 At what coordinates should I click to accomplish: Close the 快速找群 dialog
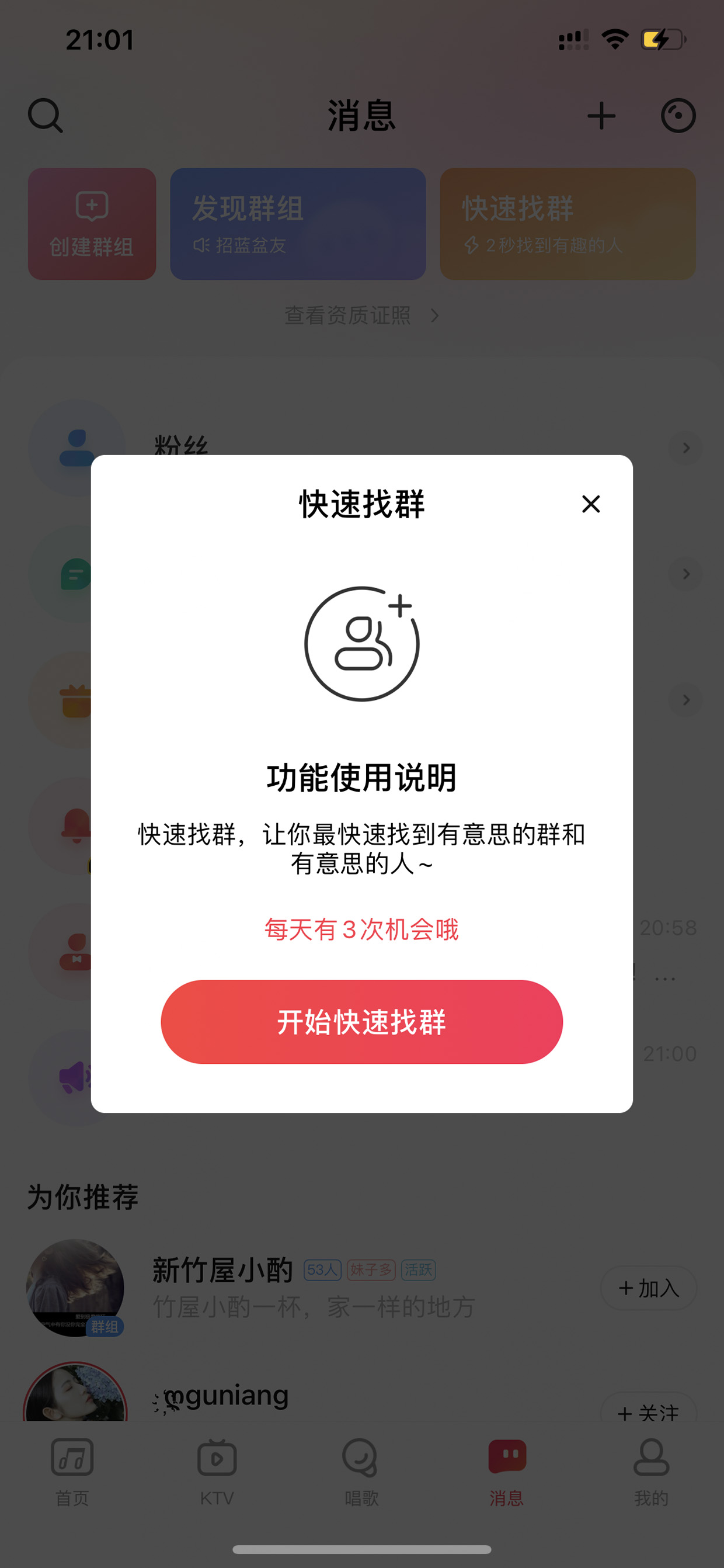tap(591, 504)
